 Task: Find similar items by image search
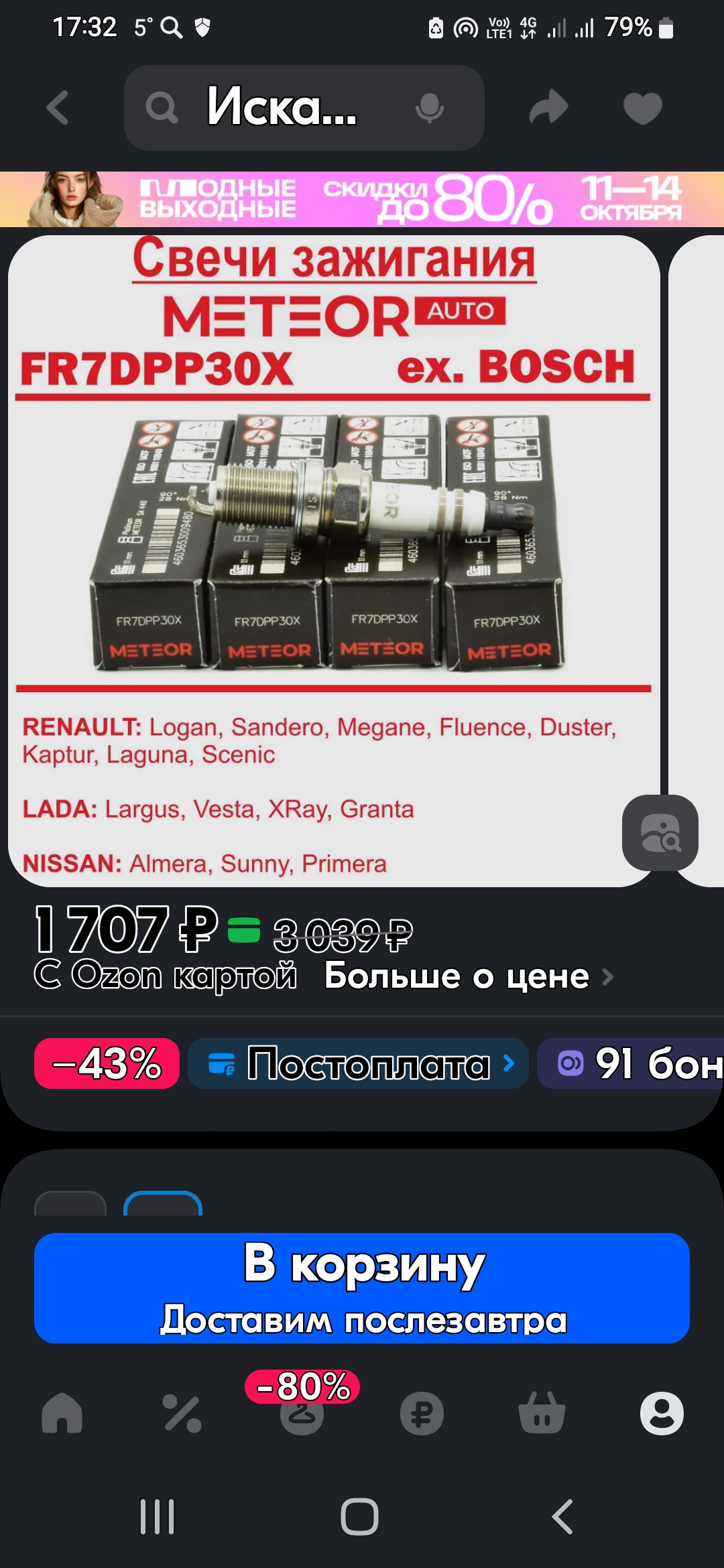(660, 833)
